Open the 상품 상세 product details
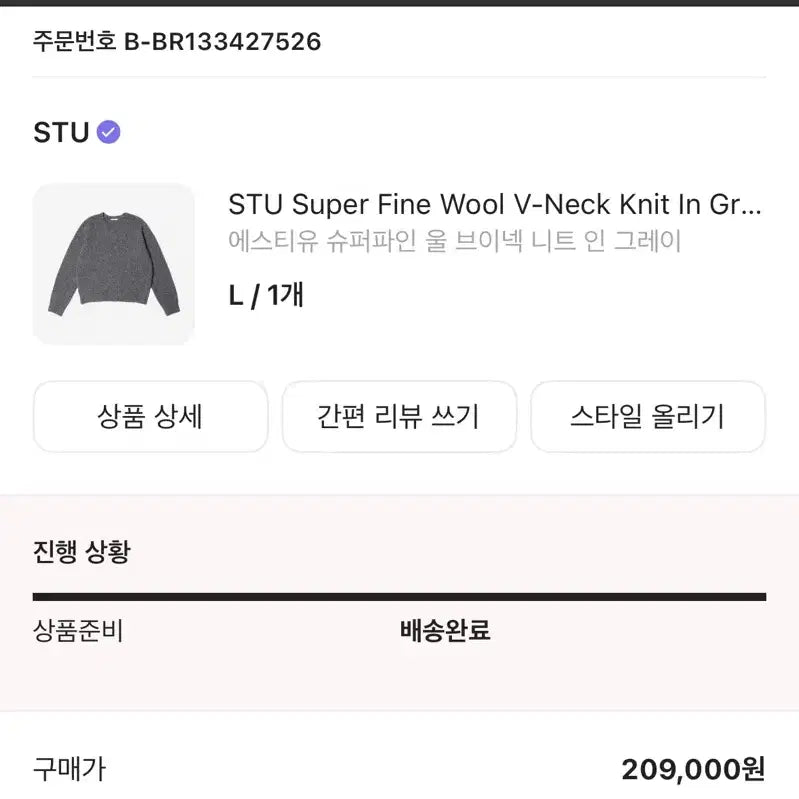The width and height of the screenshot is (799, 799). [150, 416]
